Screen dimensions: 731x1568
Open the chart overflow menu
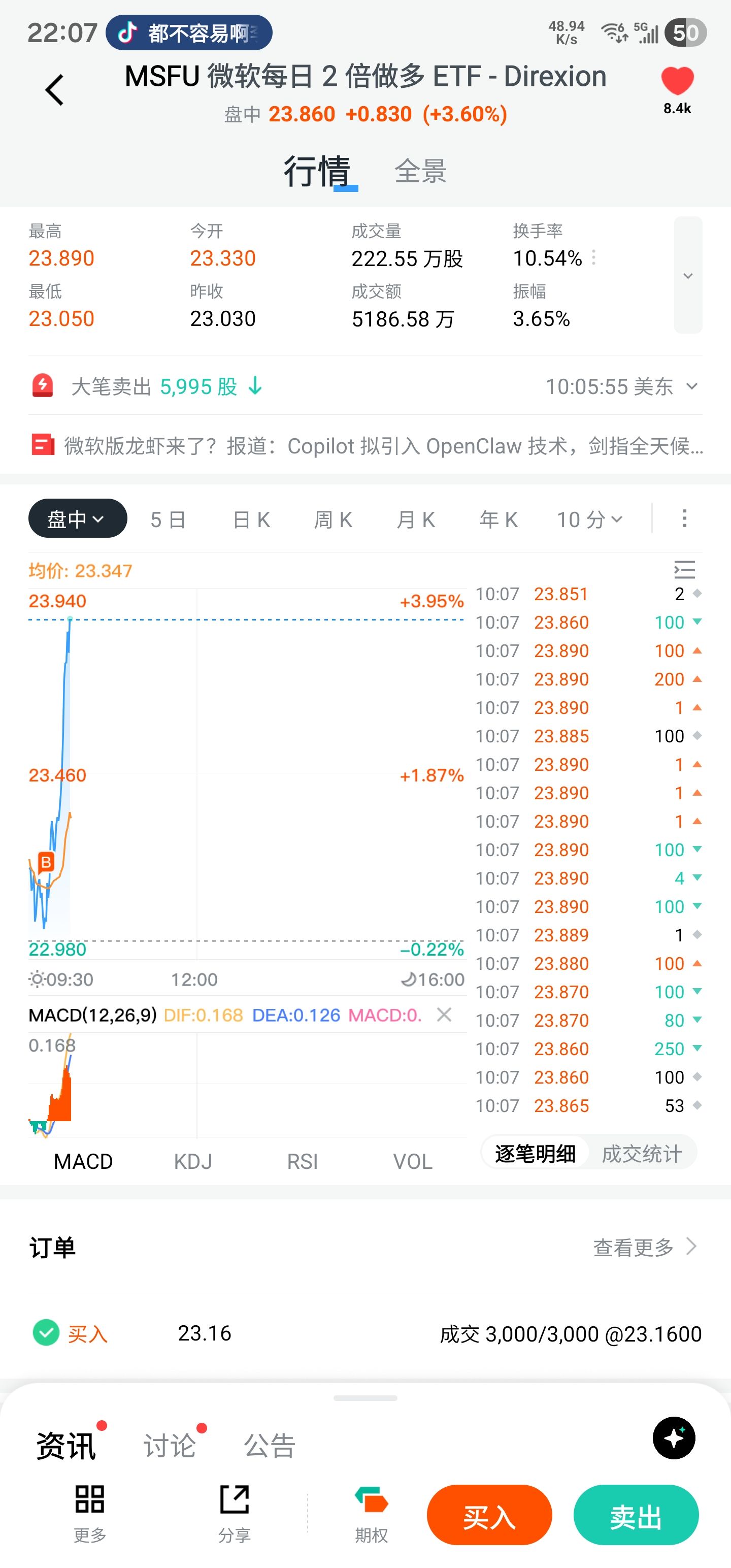pyautogui.click(x=685, y=518)
